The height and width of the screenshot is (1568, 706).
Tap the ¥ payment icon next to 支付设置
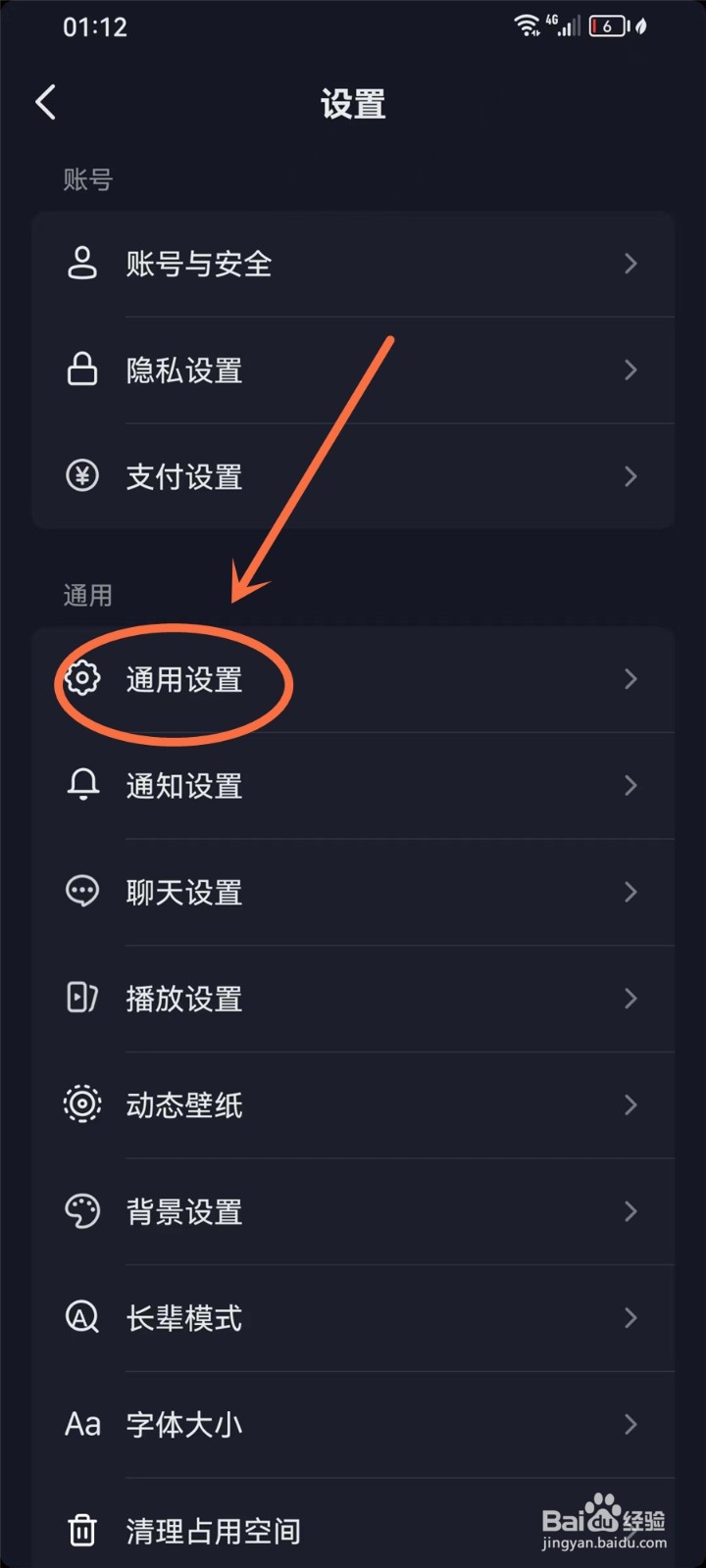[x=82, y=476]
